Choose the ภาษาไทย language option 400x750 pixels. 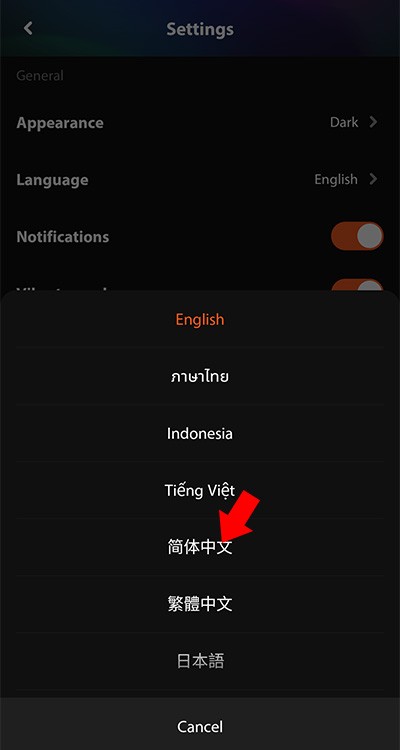(200, 376)
